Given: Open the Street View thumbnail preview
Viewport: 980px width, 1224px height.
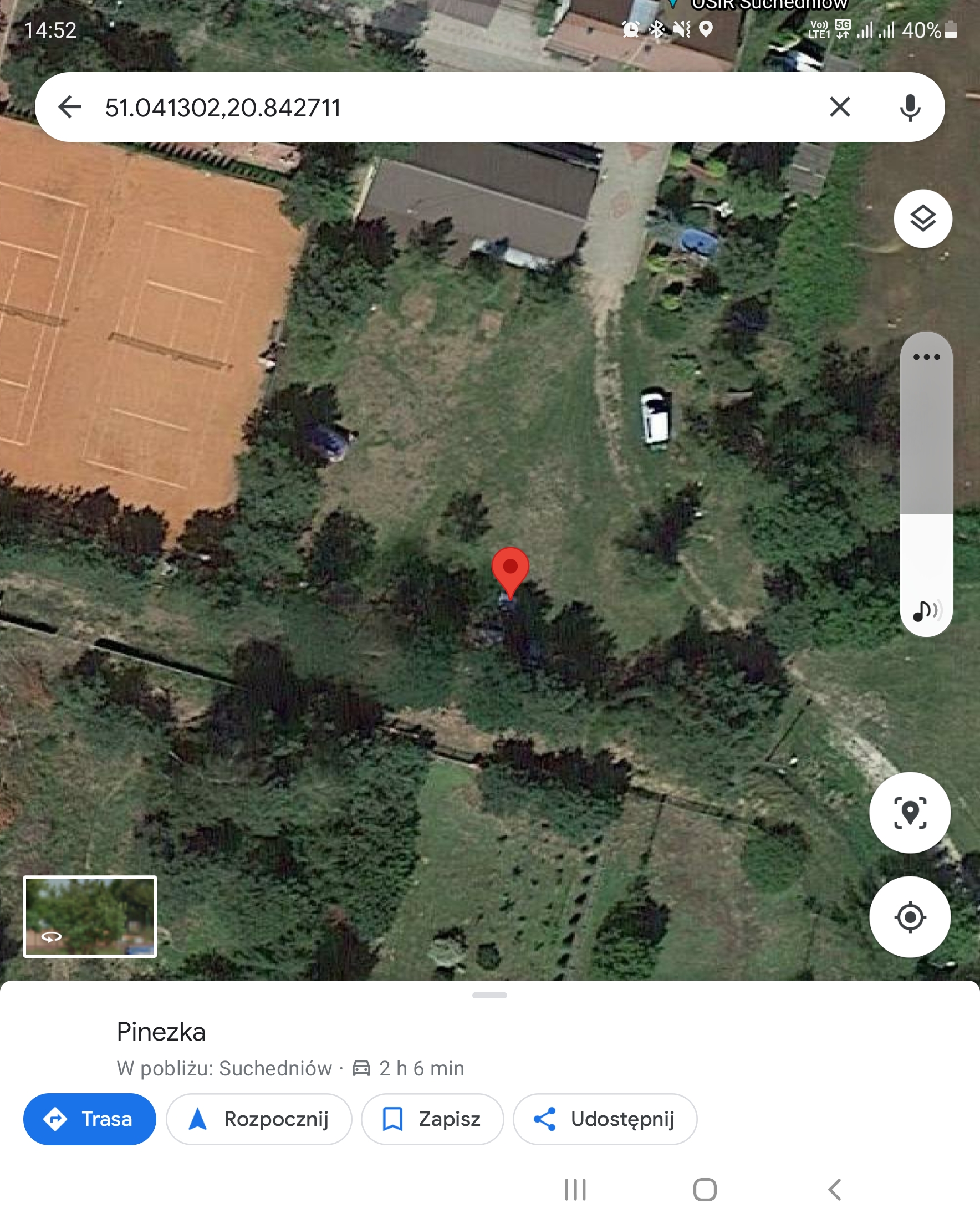Looking at the screenshot, I should coord(90,916).
